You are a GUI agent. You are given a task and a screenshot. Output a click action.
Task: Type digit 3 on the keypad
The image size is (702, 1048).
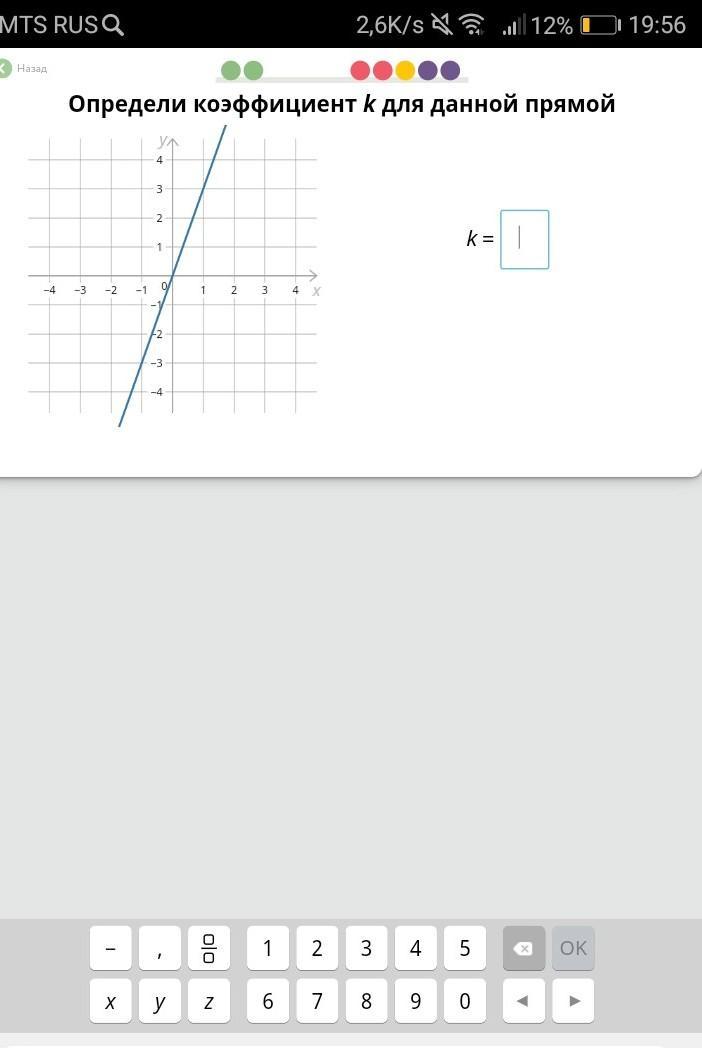coord(366,948)
